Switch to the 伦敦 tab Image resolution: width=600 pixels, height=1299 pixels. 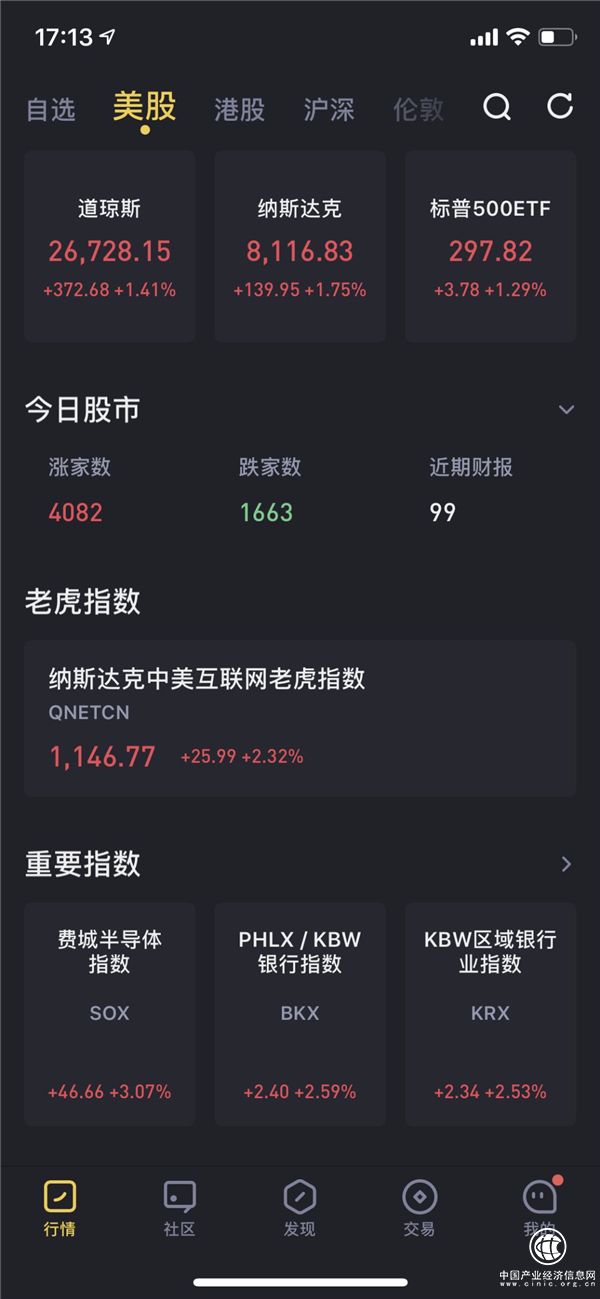[418, 109]
